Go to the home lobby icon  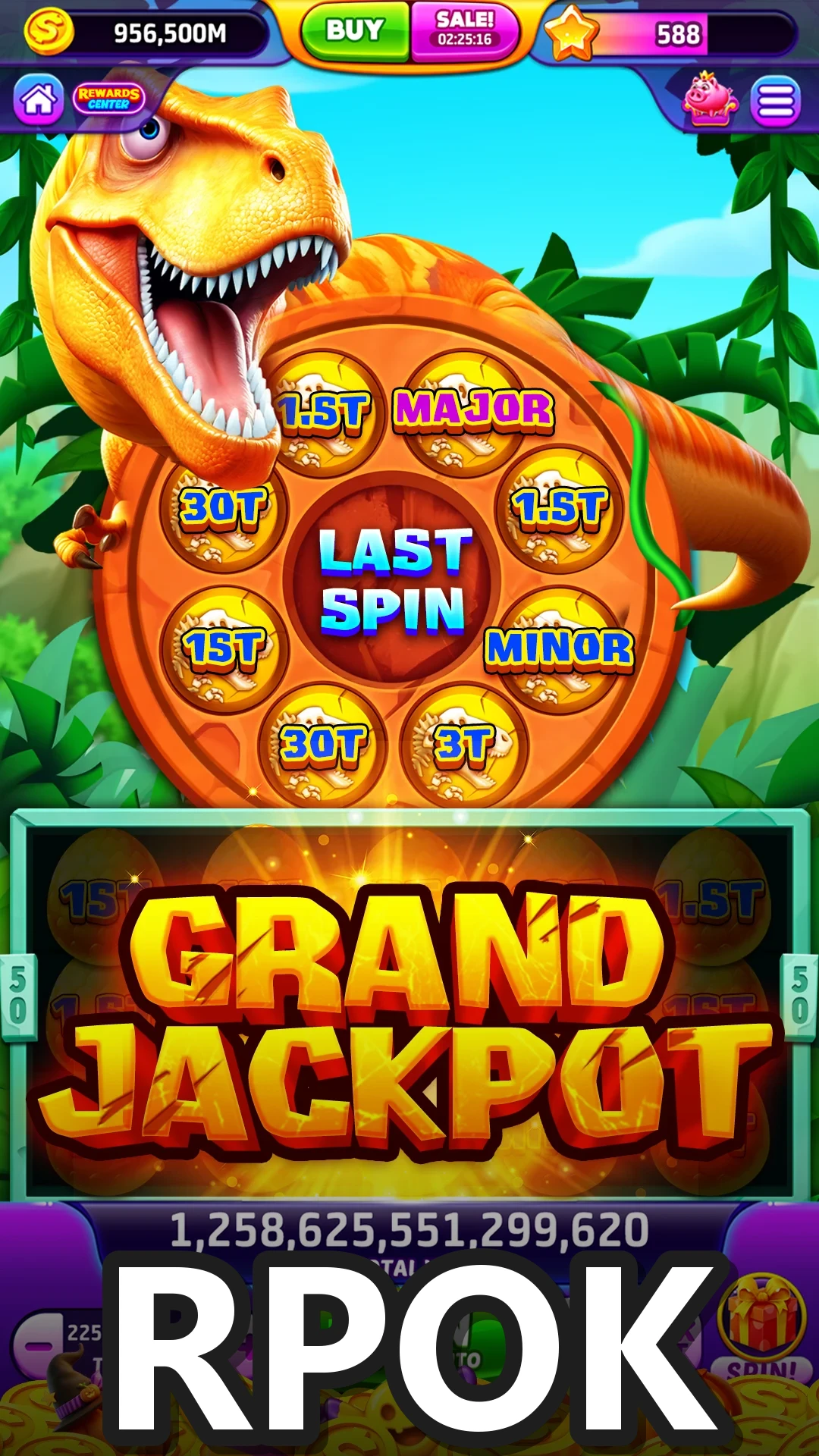pyautogui.click(x=38, y=99)
